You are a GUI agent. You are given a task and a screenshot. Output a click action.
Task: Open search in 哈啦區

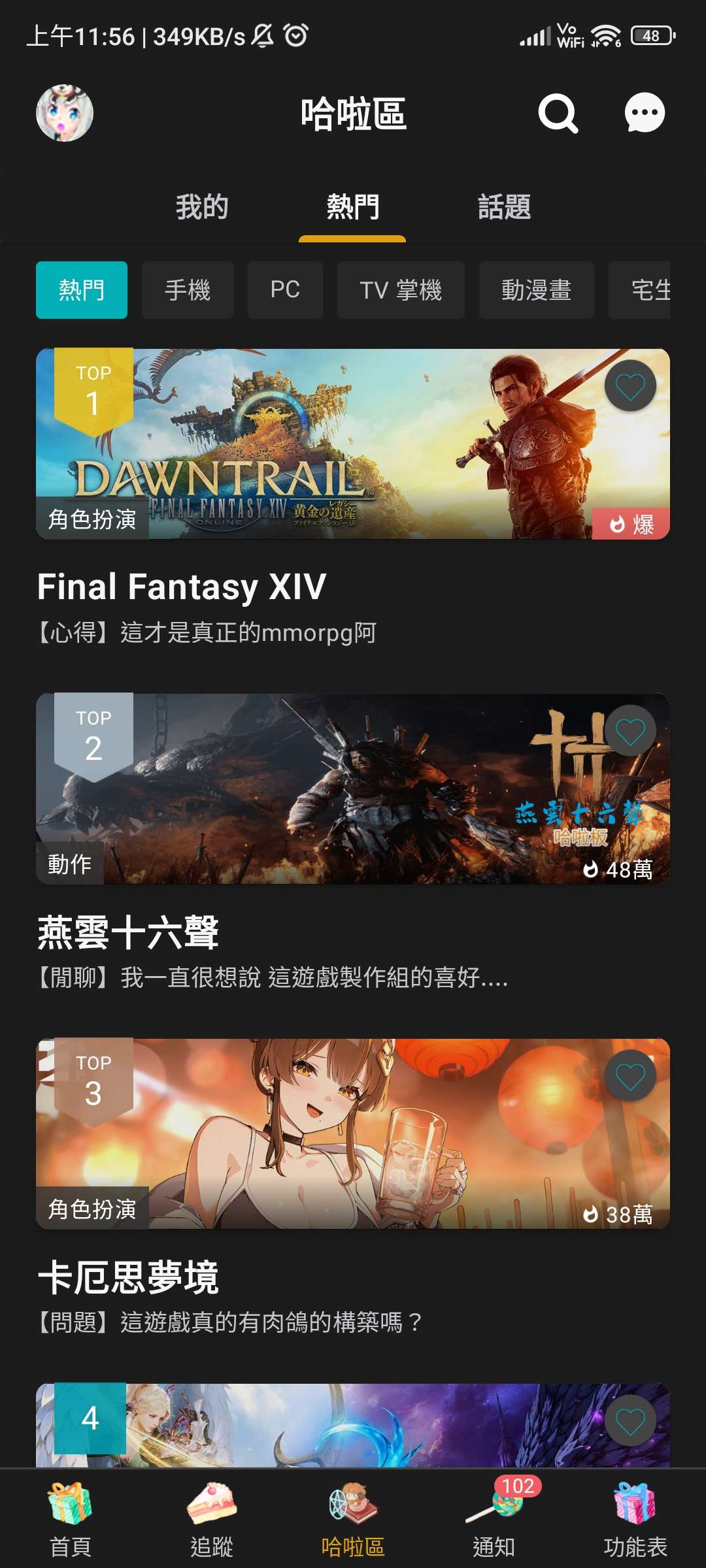pos(558,114)
